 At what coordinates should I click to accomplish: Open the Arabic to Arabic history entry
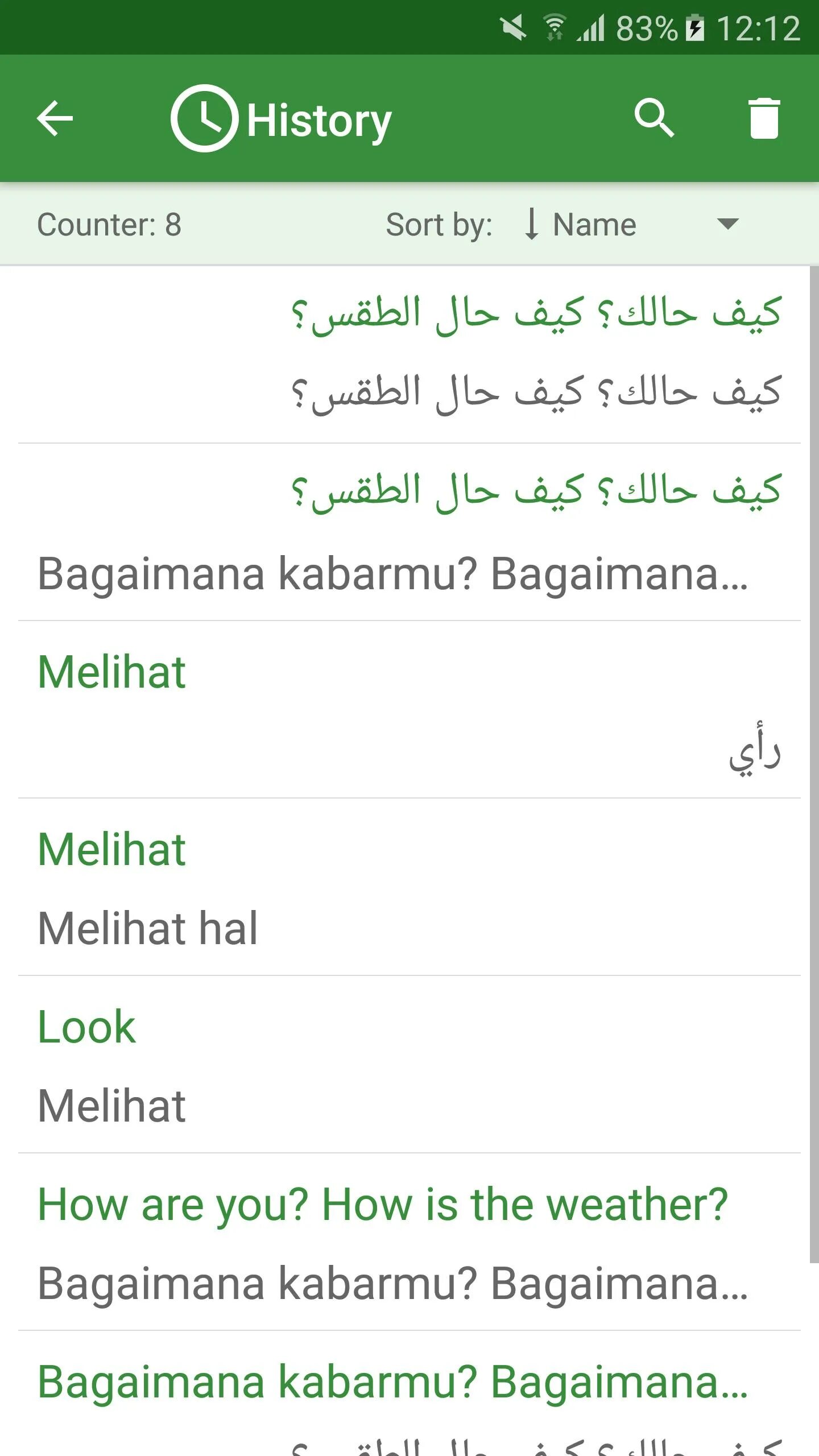[x=409, y=354]
